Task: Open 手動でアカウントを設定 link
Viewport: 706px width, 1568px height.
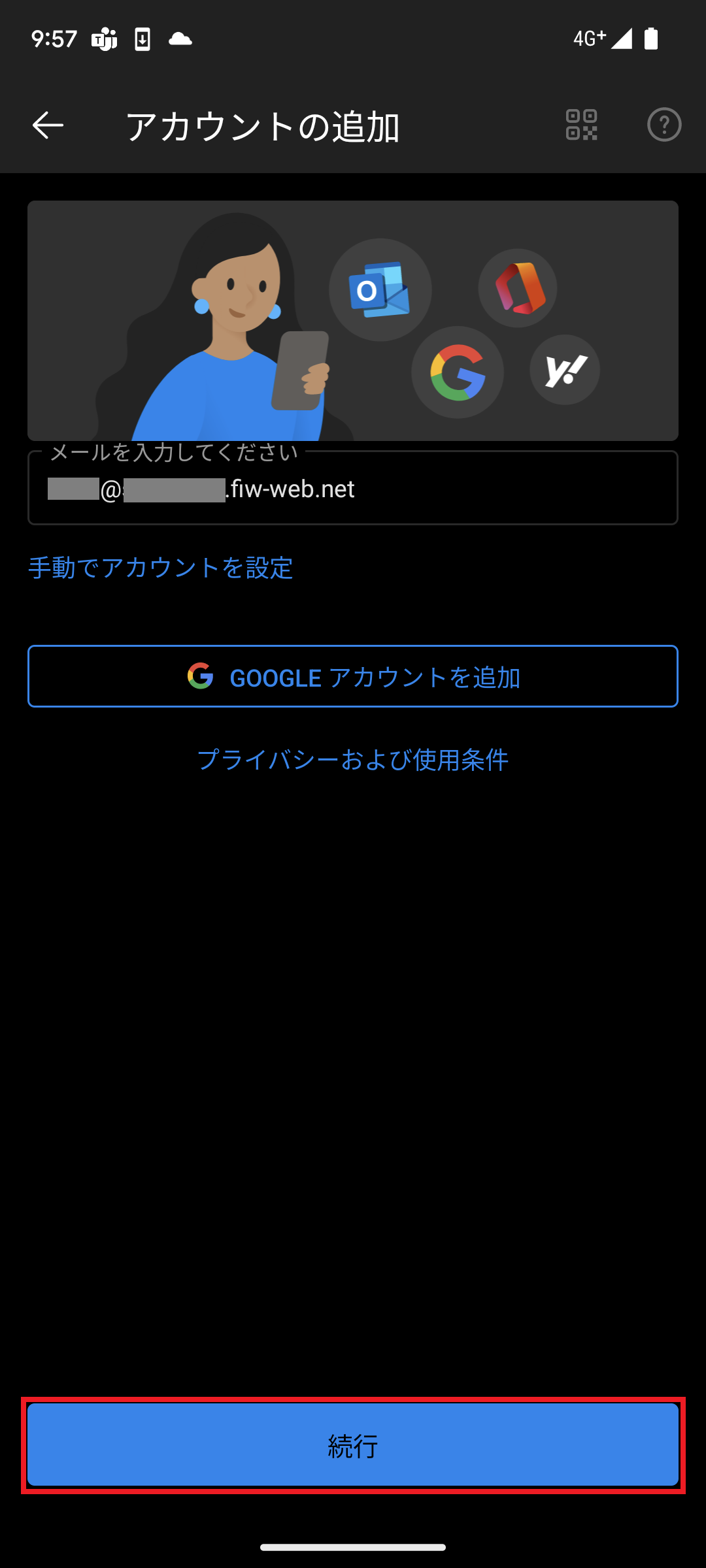Action: click(x=161, y=568)
